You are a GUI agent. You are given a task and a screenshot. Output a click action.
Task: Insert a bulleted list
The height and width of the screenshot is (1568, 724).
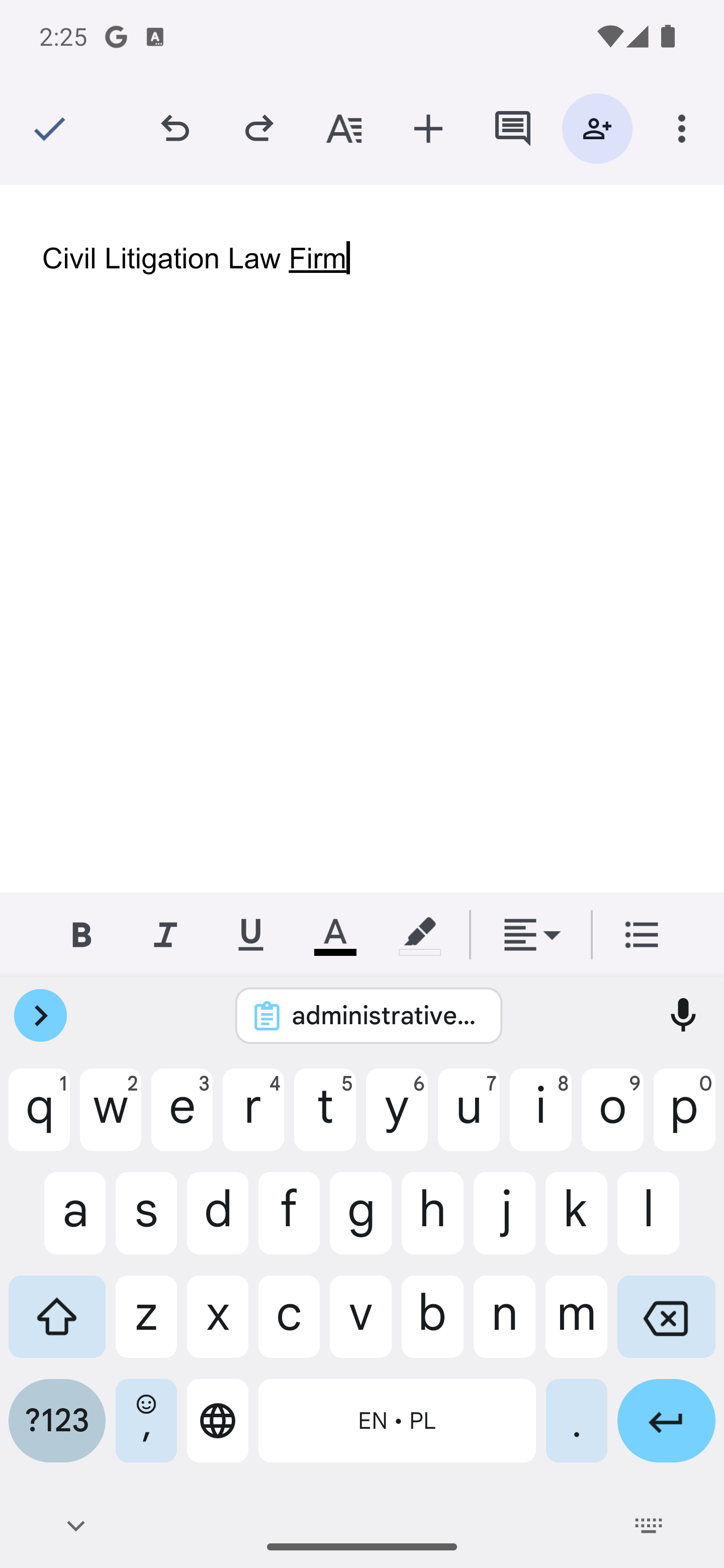pyautogui.click(x=642, y=934)
